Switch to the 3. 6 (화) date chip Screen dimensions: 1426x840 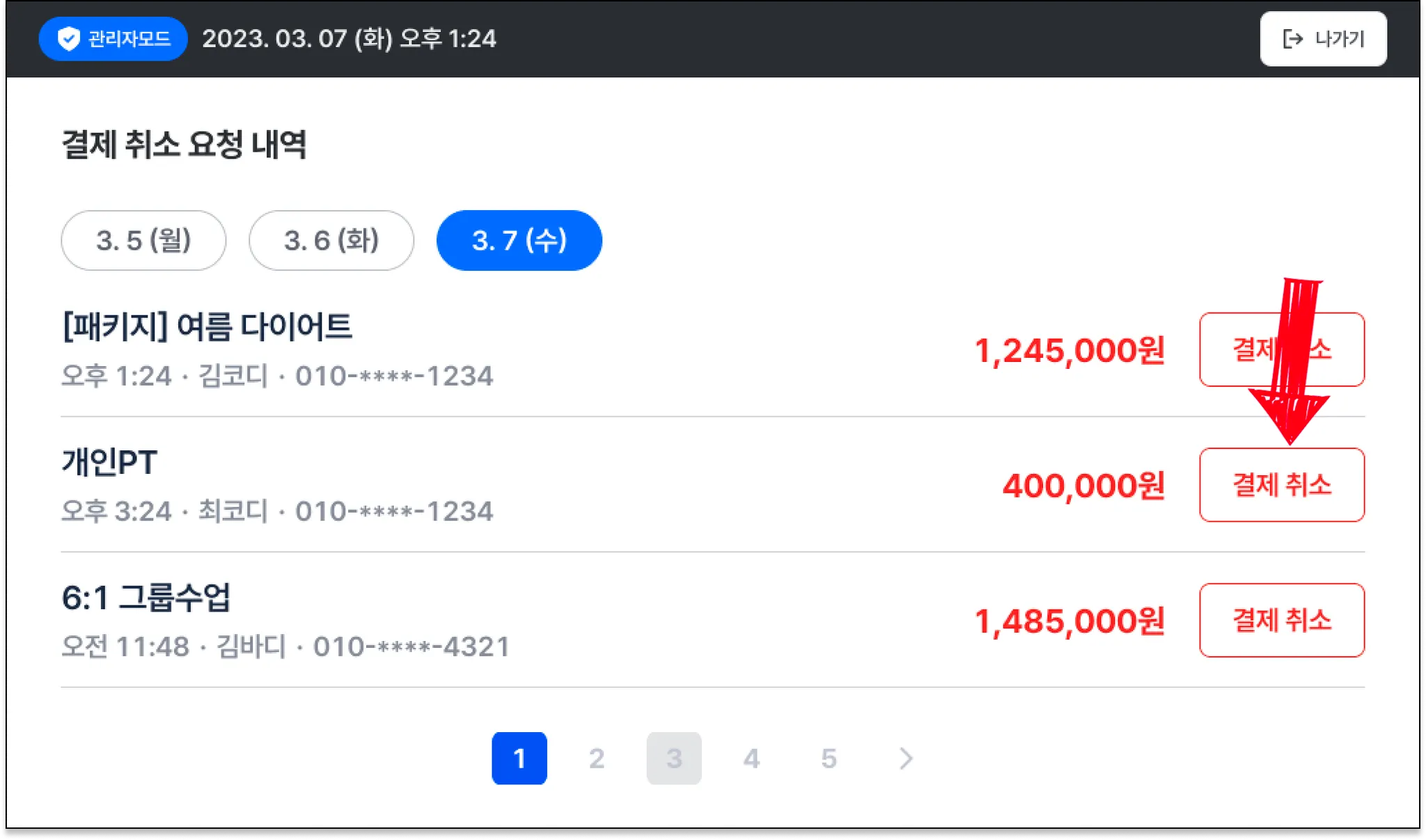pyautogui.click(x=331, y=241)
